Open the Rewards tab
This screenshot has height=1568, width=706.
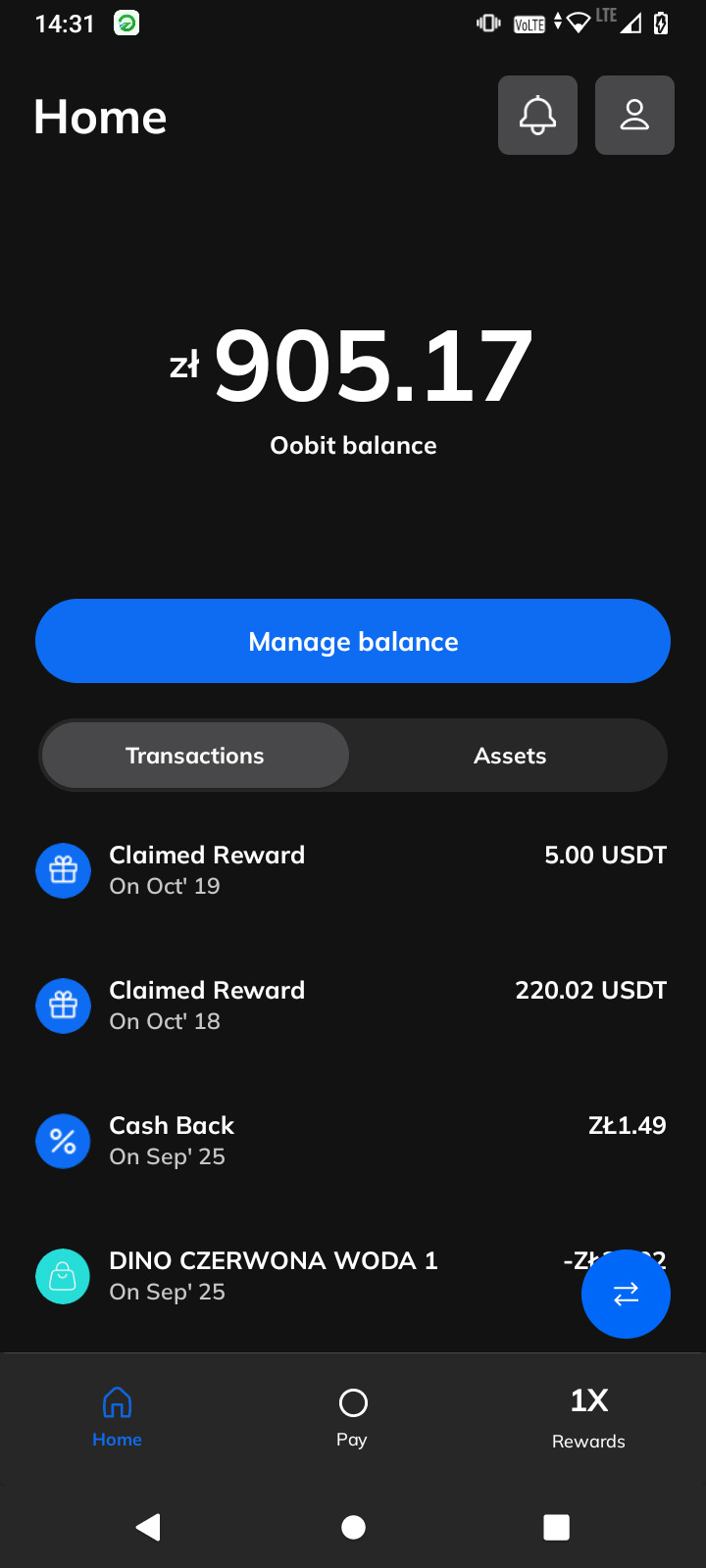coord(588,1417)
